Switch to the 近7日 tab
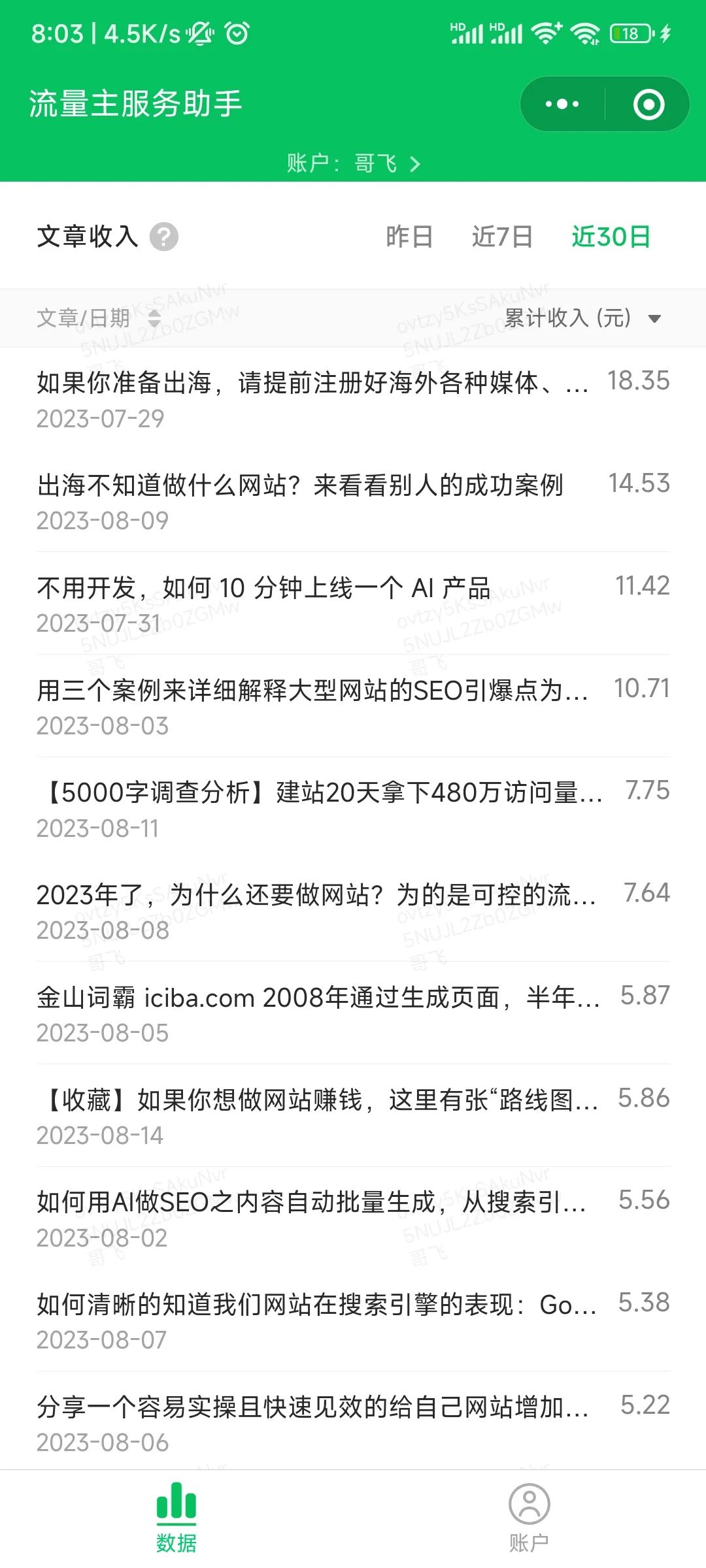Viewport: 706px width, 1568px height. pyautogui.click(x=501, y=237)
